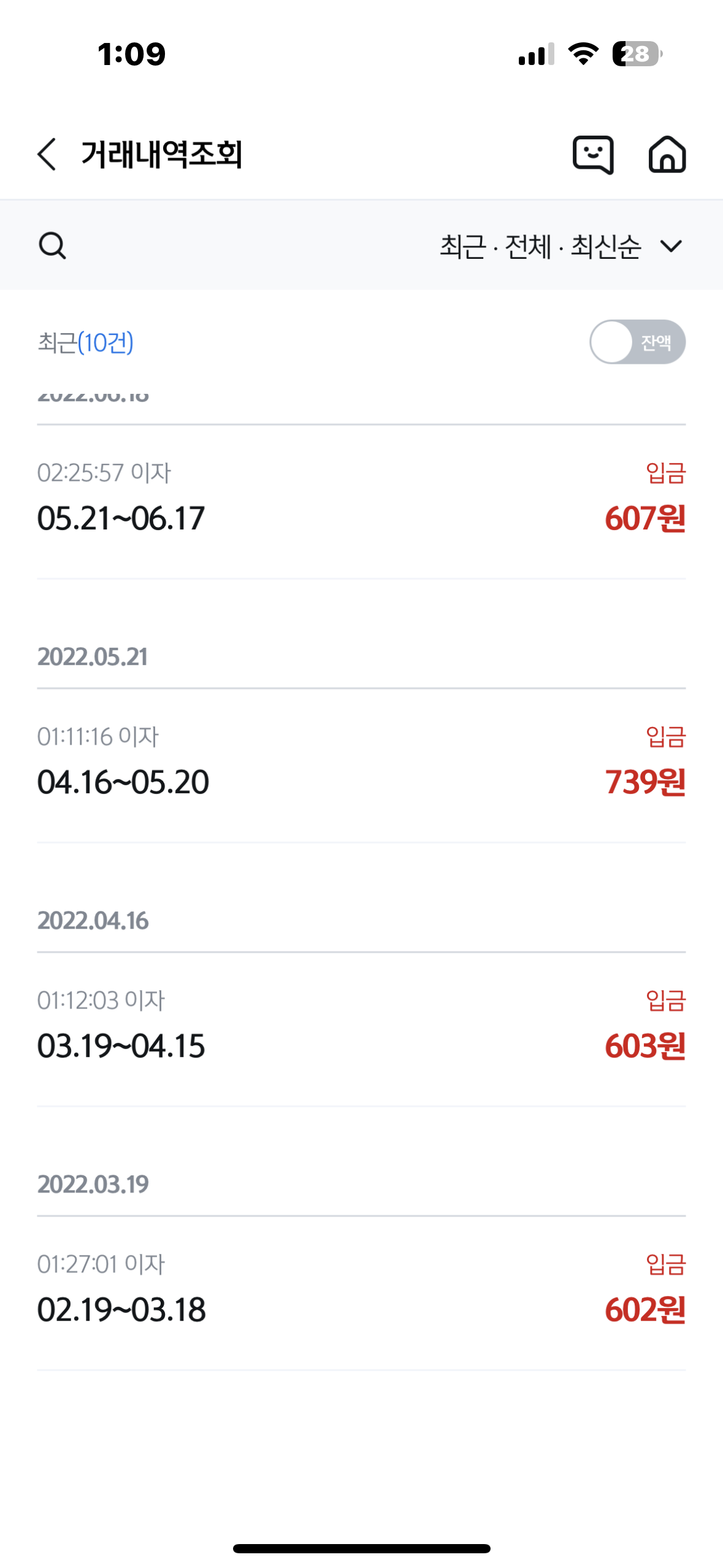Screen dimensions: 723x1568
Task: Tap the magnifier search icon
Action: pyautogui.click(x=52, y=246)
